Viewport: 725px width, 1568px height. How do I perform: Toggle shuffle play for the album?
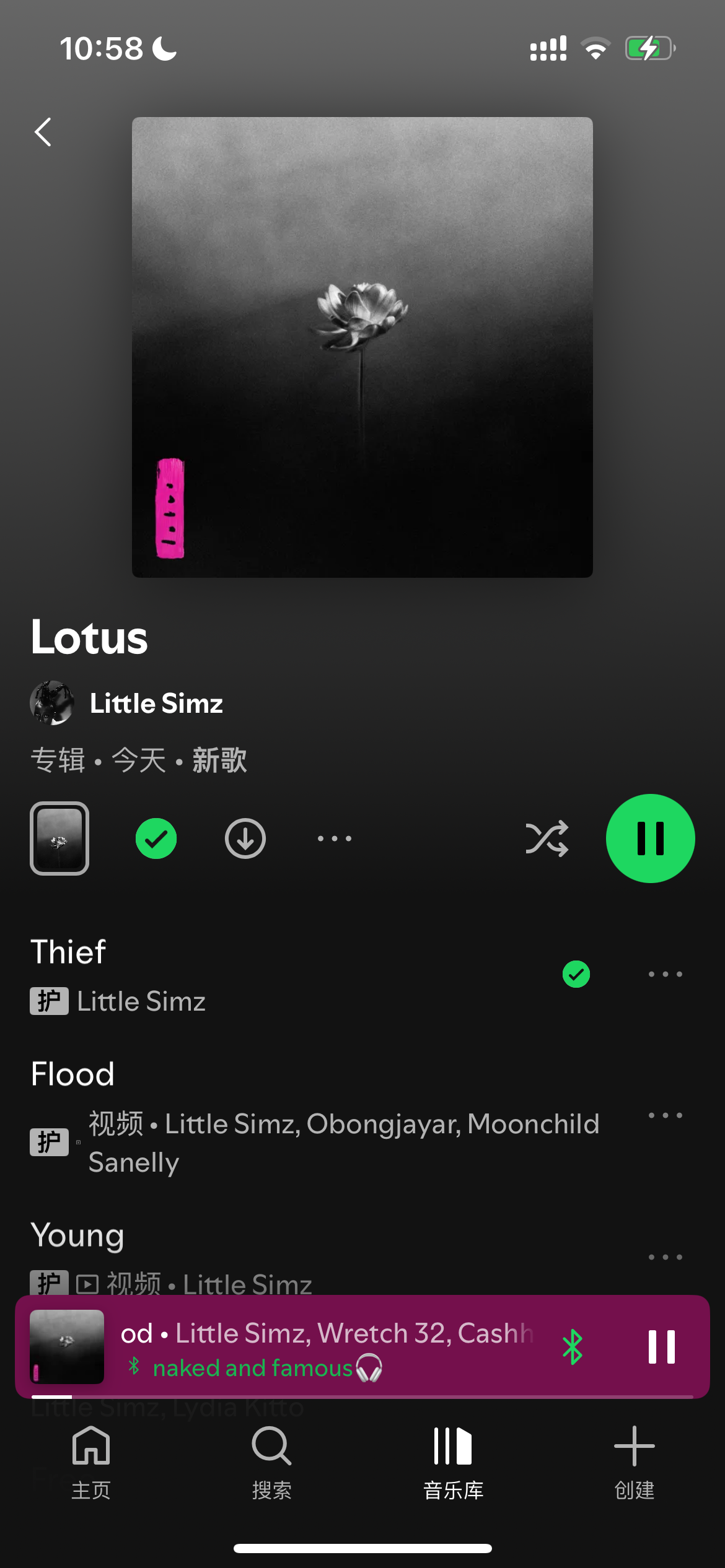(547, 838)
